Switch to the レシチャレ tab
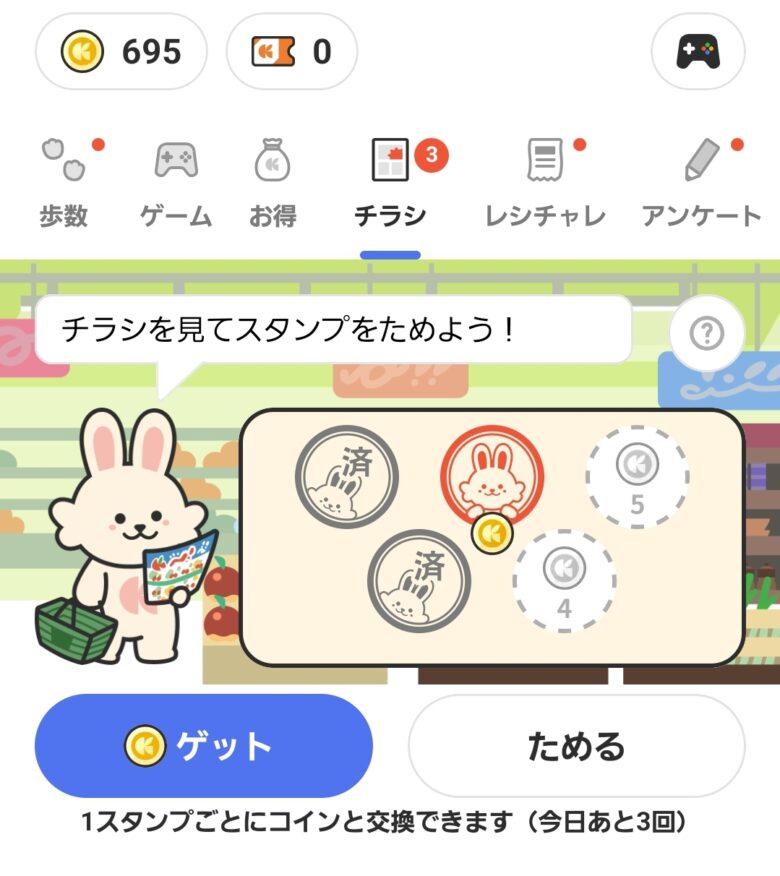 545,185
